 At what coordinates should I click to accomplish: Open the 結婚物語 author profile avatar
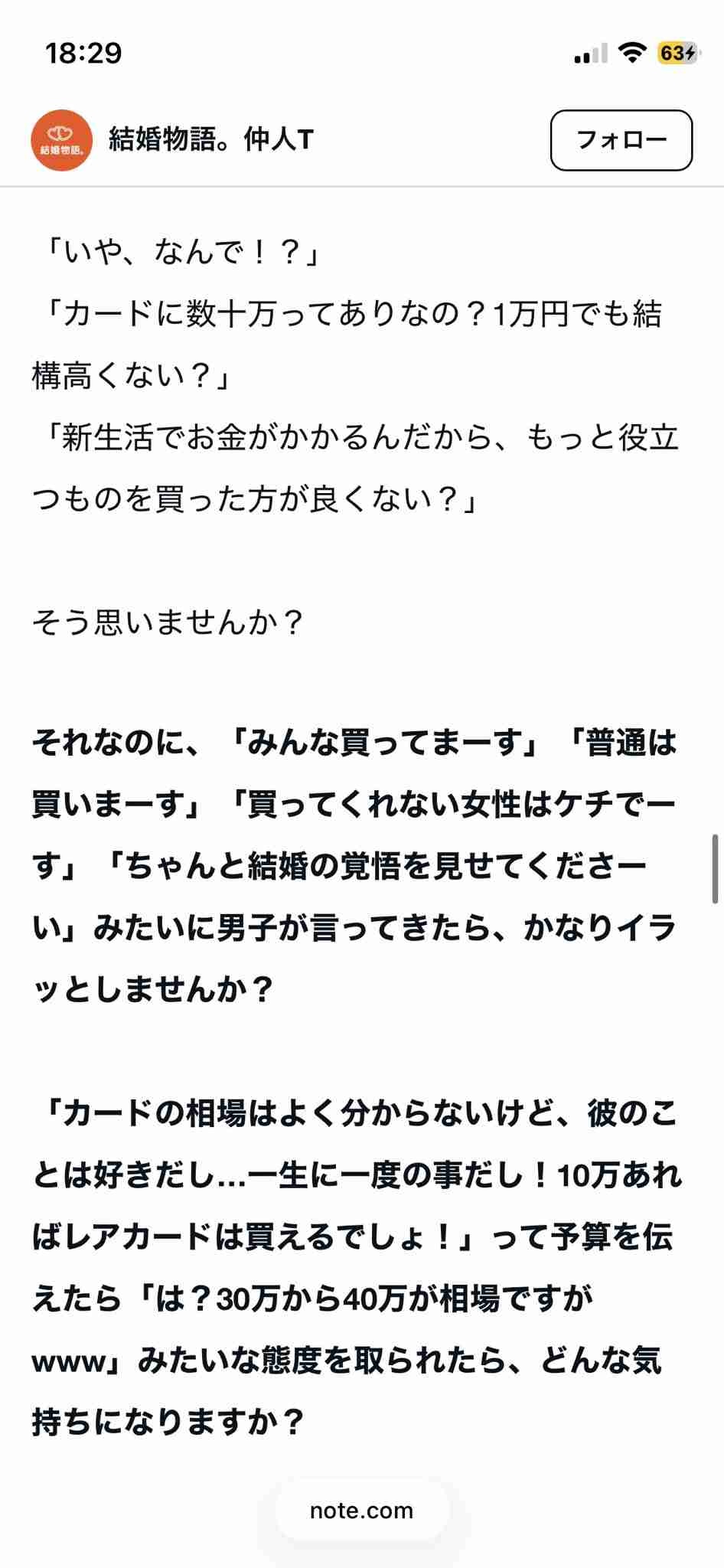pos(61,140)
